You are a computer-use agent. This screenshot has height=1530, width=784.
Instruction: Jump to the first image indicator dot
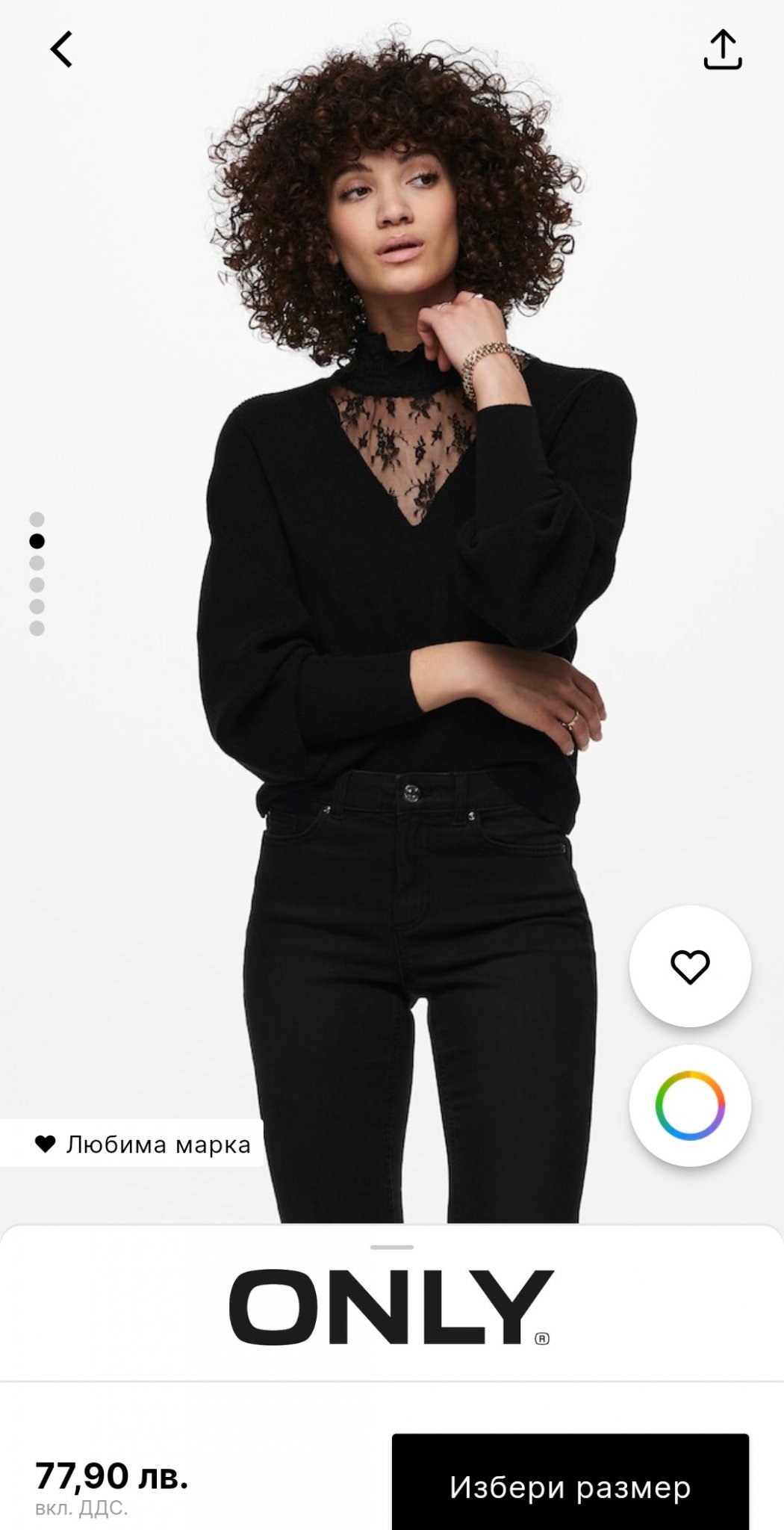pos(37,519)
